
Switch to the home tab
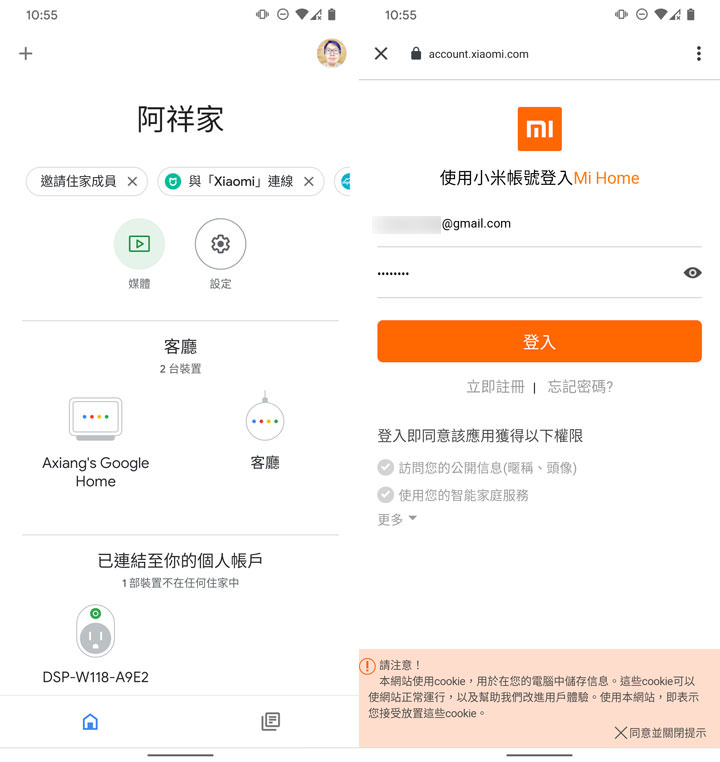[x=90, y=721]
